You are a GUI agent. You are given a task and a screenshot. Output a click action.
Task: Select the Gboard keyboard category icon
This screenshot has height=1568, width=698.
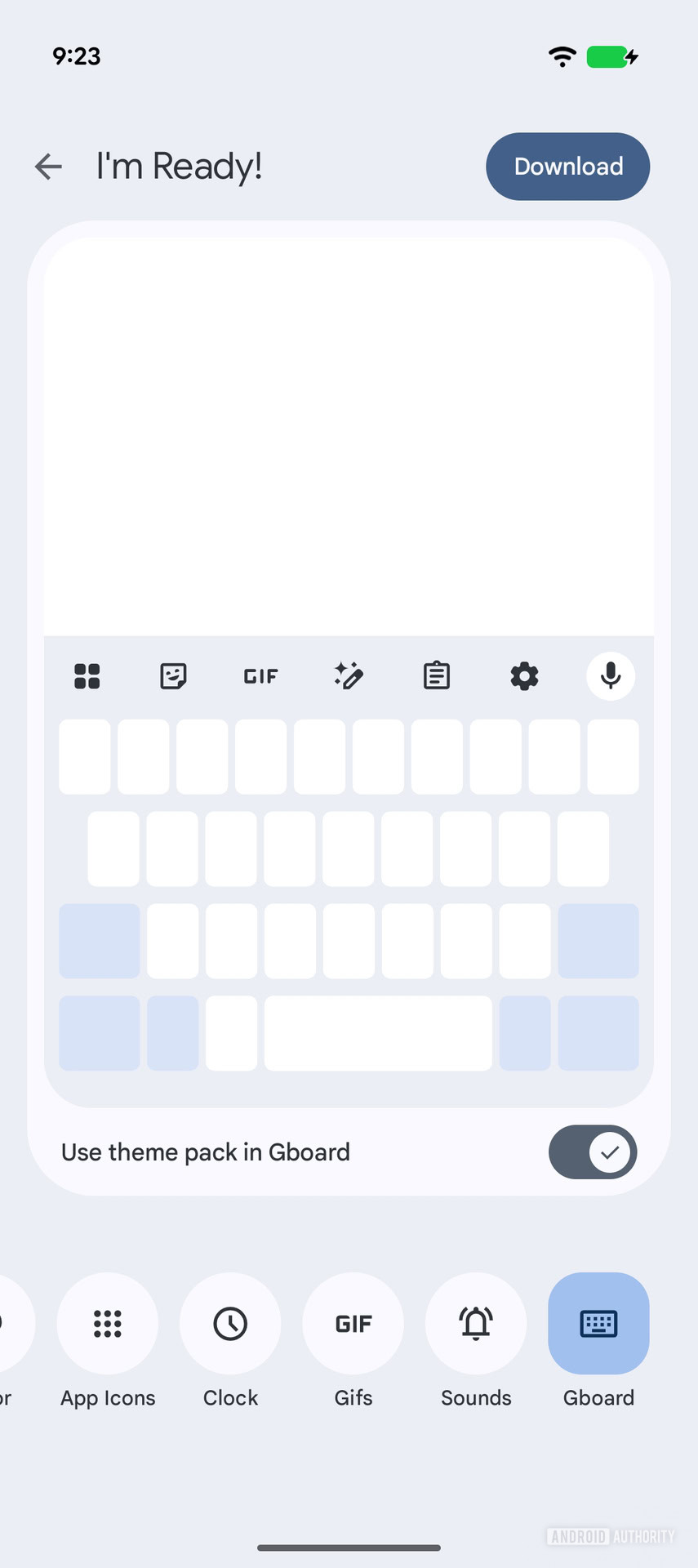[598, 1324]
